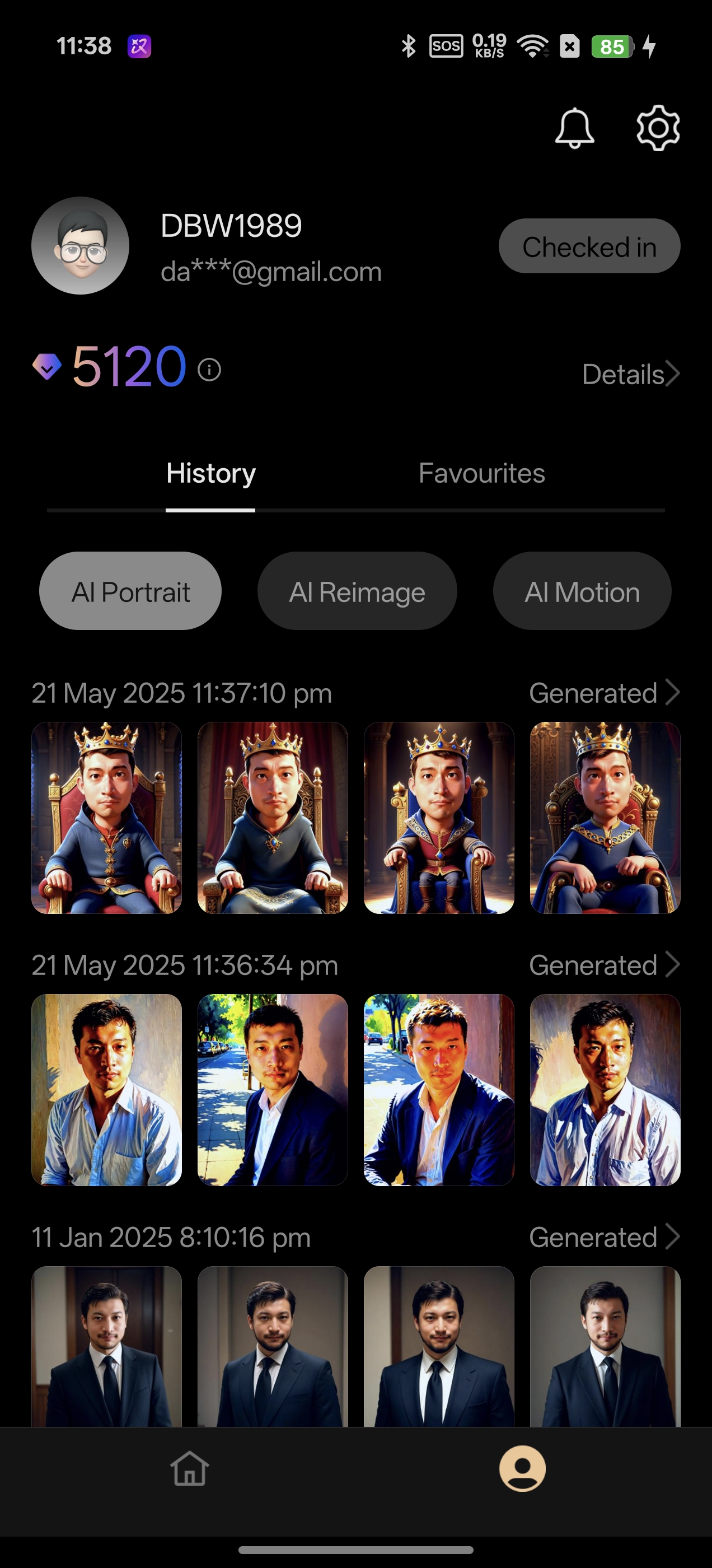Go to the Home tab
This screenshot has height=1568, width=712.
(189, 1468)
